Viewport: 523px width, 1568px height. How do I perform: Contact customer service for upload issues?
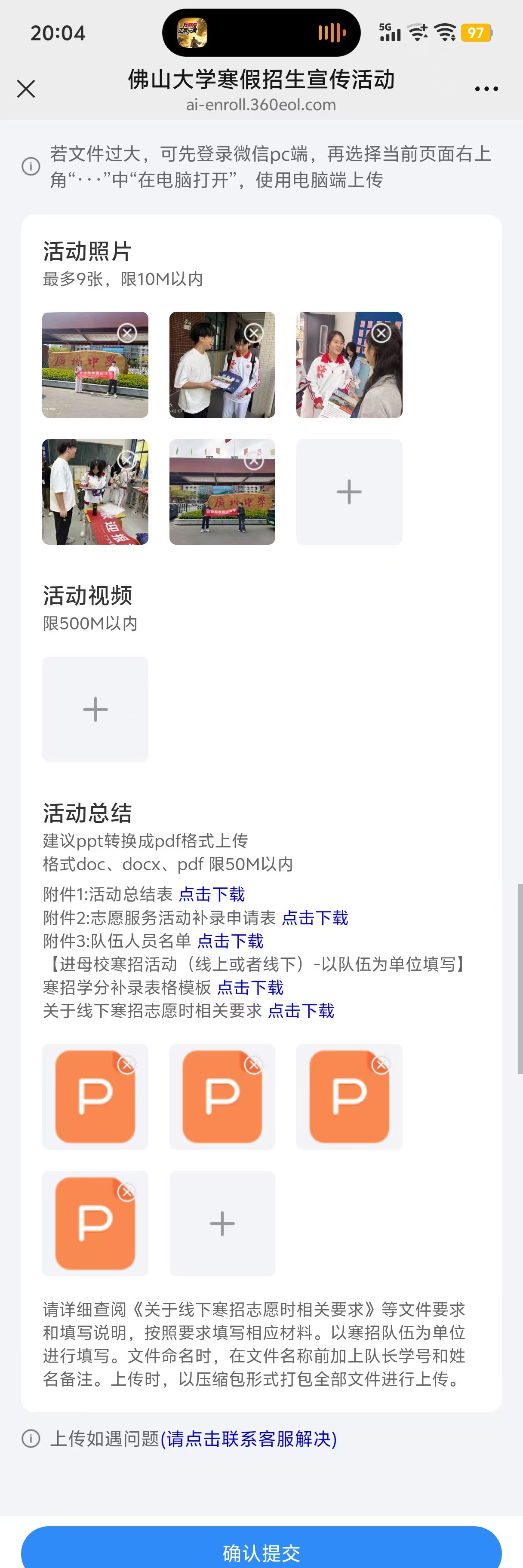click(249, 1438)
